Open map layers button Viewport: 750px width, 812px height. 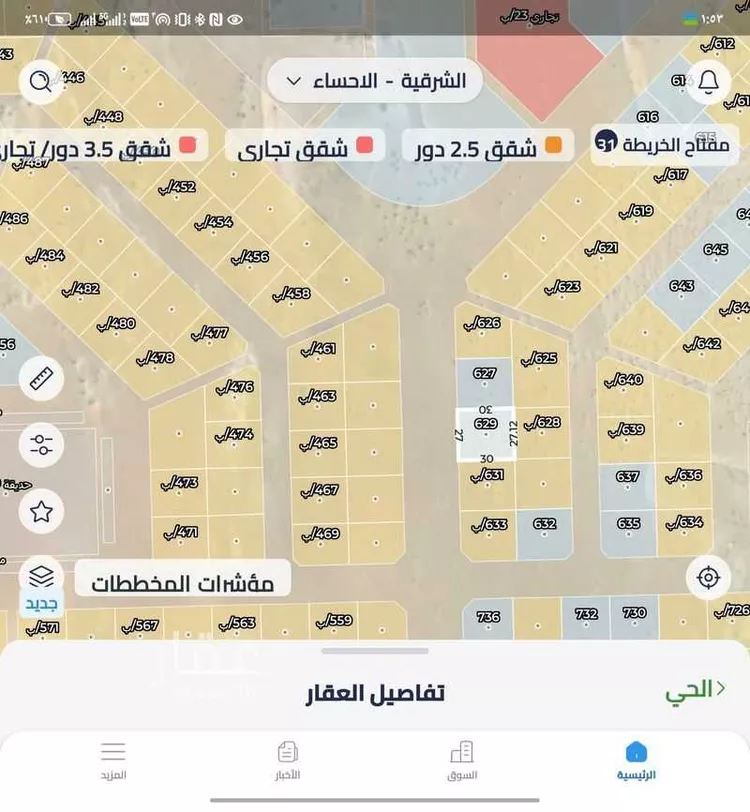pos(41,577)
